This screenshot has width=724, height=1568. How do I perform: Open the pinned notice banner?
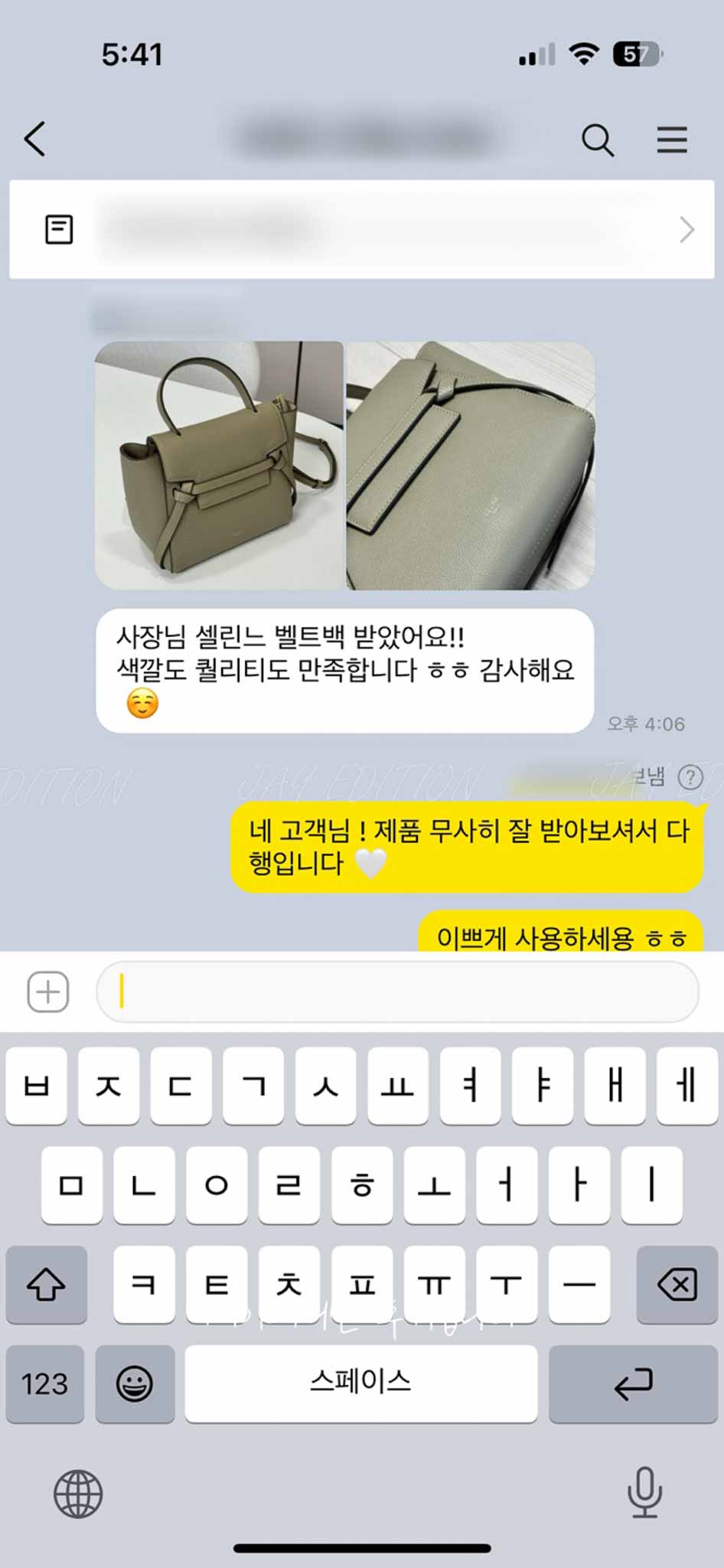[361, 230]
